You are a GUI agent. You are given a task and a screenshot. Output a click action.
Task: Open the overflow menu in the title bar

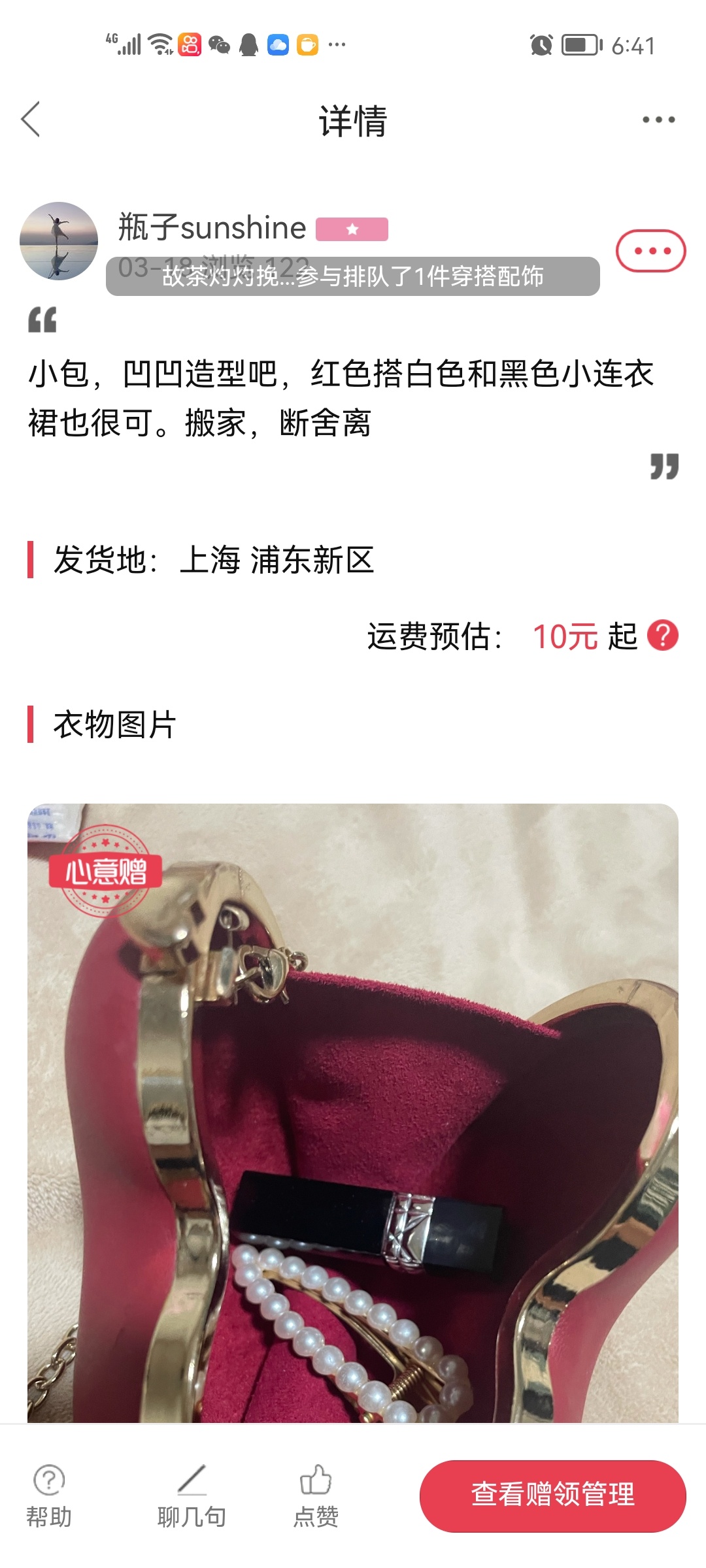[658, 120]
